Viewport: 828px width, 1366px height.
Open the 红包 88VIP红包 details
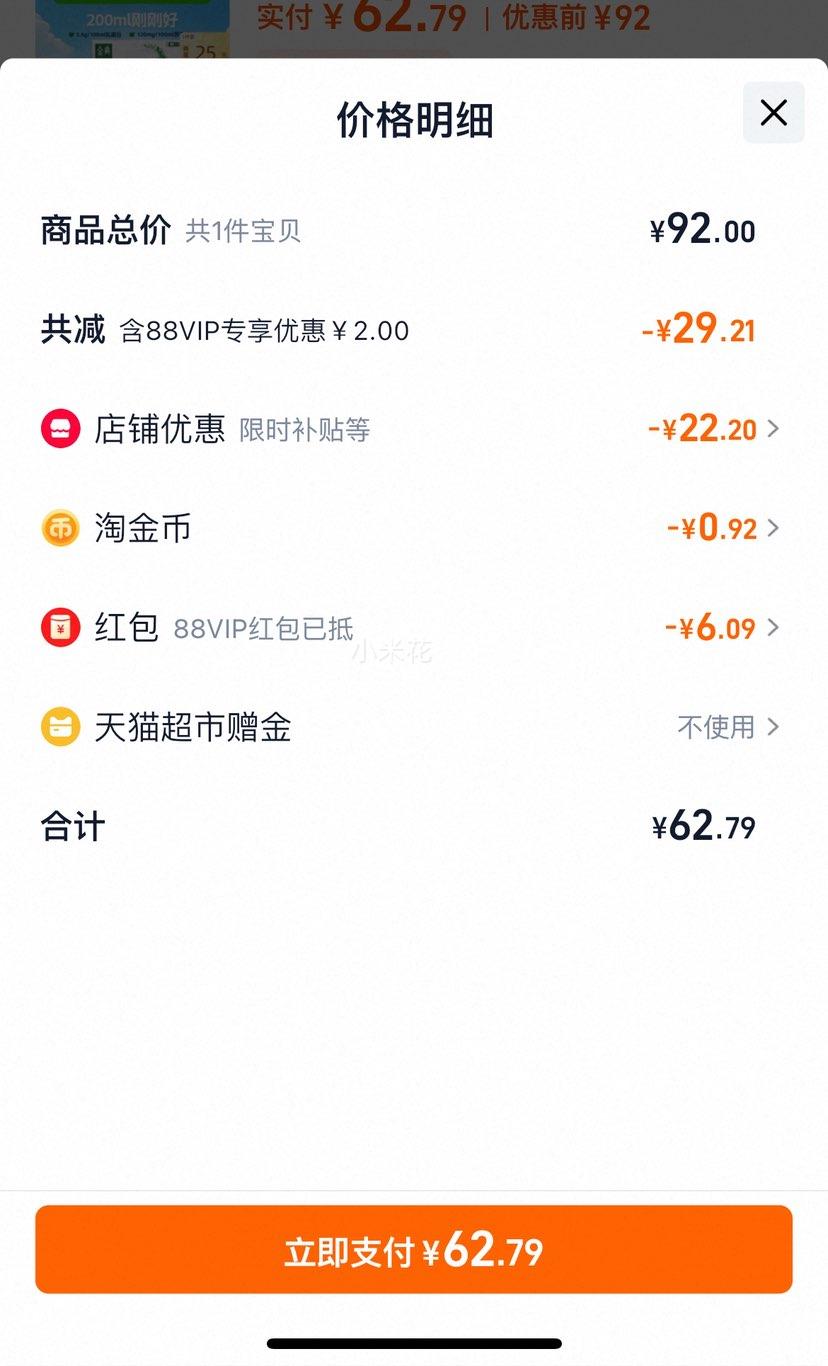pyautogui.click(x=771, y=627)
